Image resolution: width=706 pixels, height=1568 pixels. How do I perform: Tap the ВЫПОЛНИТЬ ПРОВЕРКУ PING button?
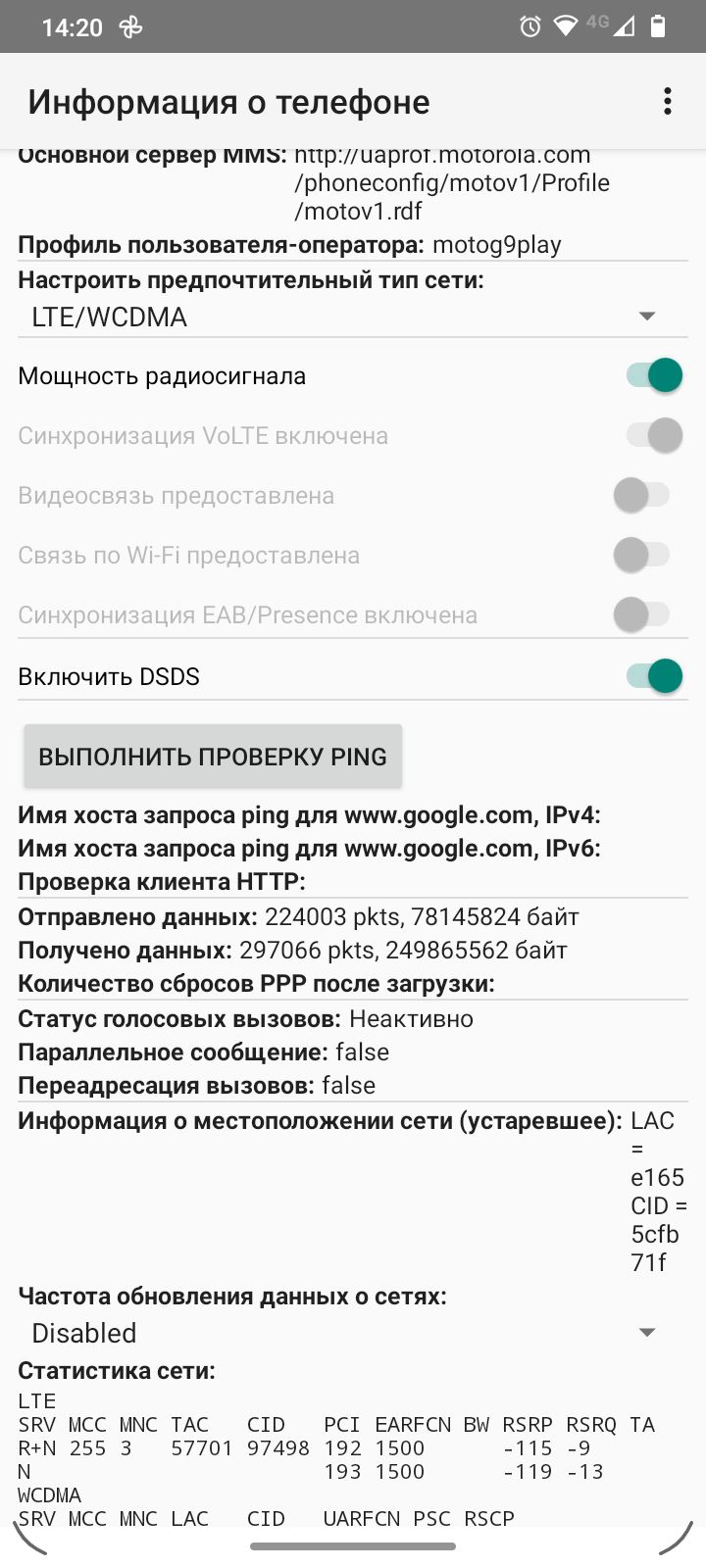click(x=212, y=756)
